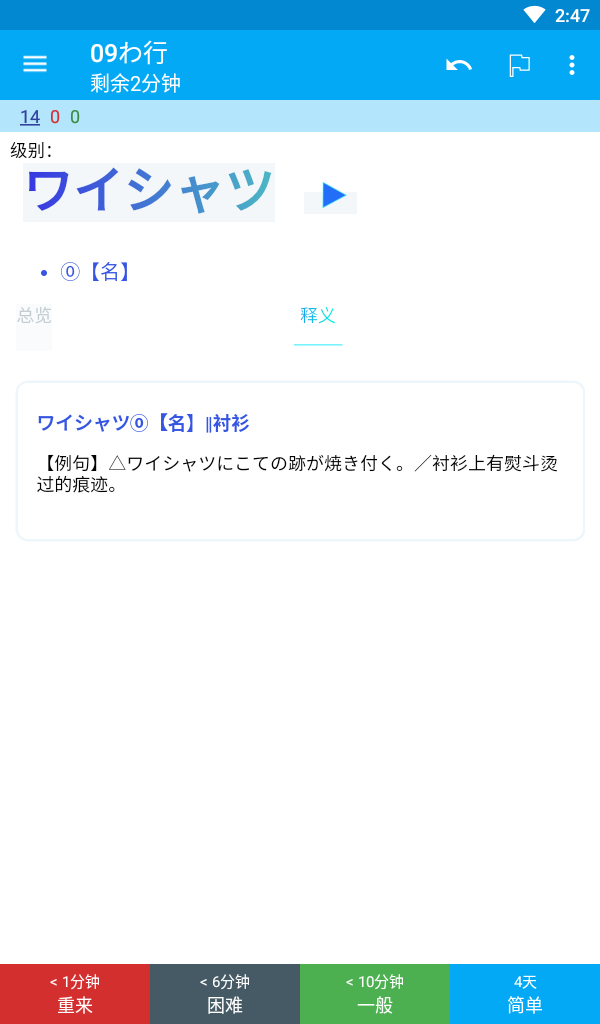600x1024 pixels.
Task: Play the pronunciation audio for ワイシャツ
Action: [x=332, y=196]
